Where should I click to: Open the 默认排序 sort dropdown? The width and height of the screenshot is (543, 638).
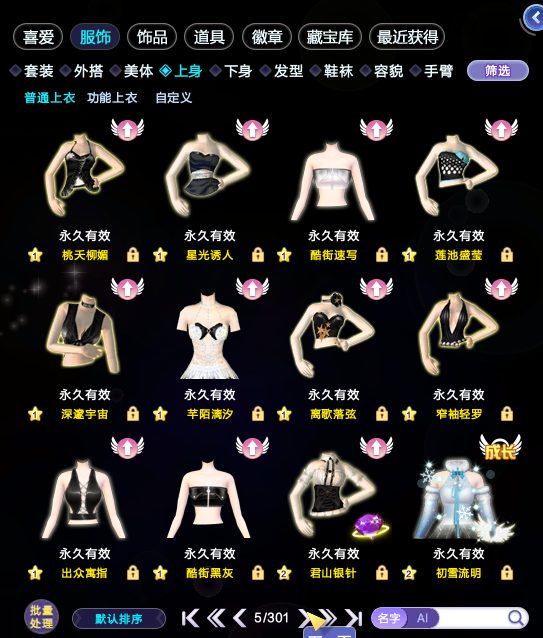[x=119, y=619]
